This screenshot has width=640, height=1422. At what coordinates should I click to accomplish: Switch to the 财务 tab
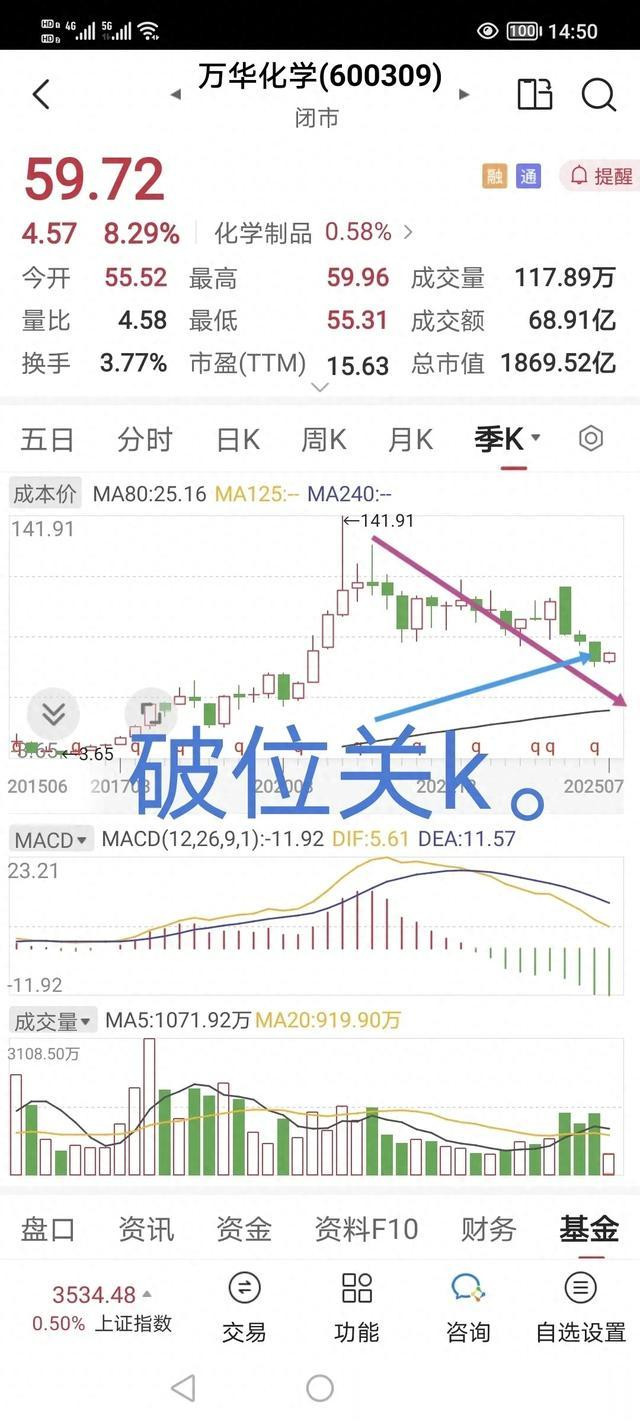point(488,1228)
